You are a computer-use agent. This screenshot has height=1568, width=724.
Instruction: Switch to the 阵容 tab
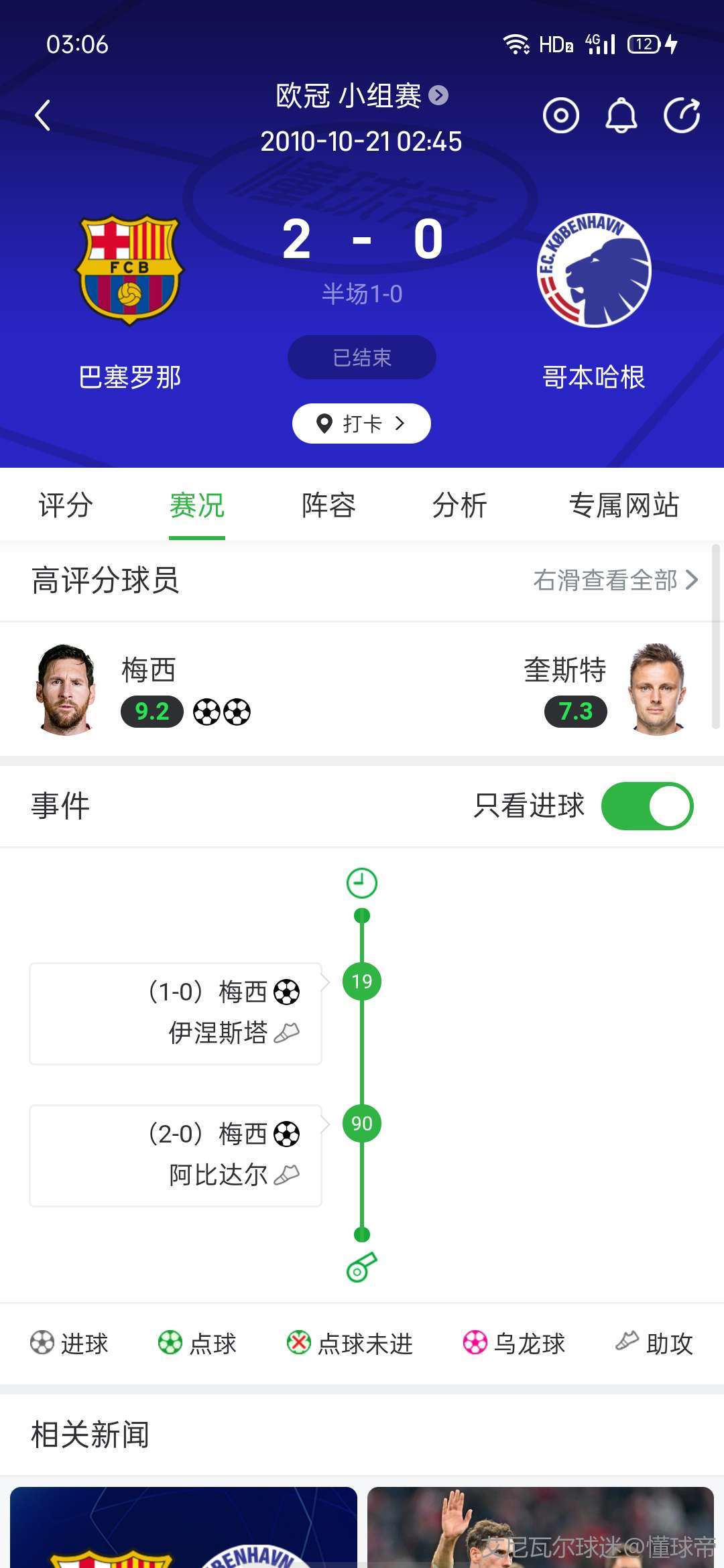328,505
